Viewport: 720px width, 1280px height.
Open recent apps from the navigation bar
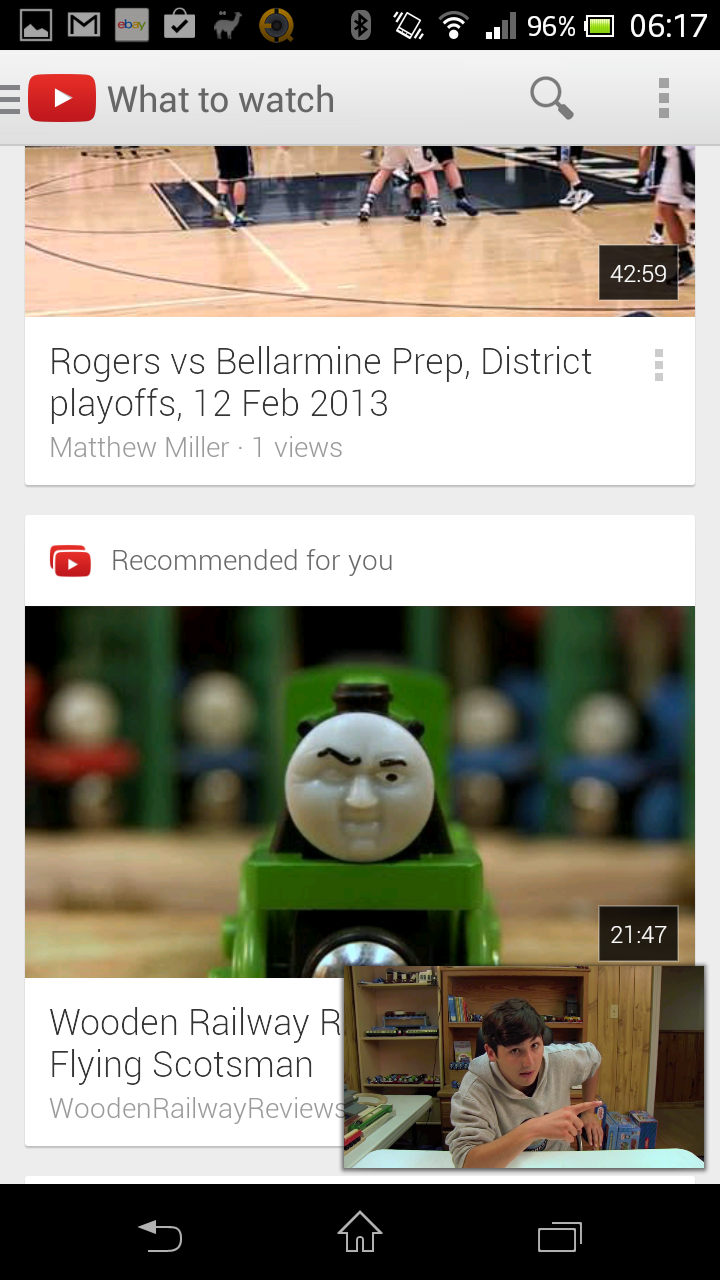[x=560, y=1236]
